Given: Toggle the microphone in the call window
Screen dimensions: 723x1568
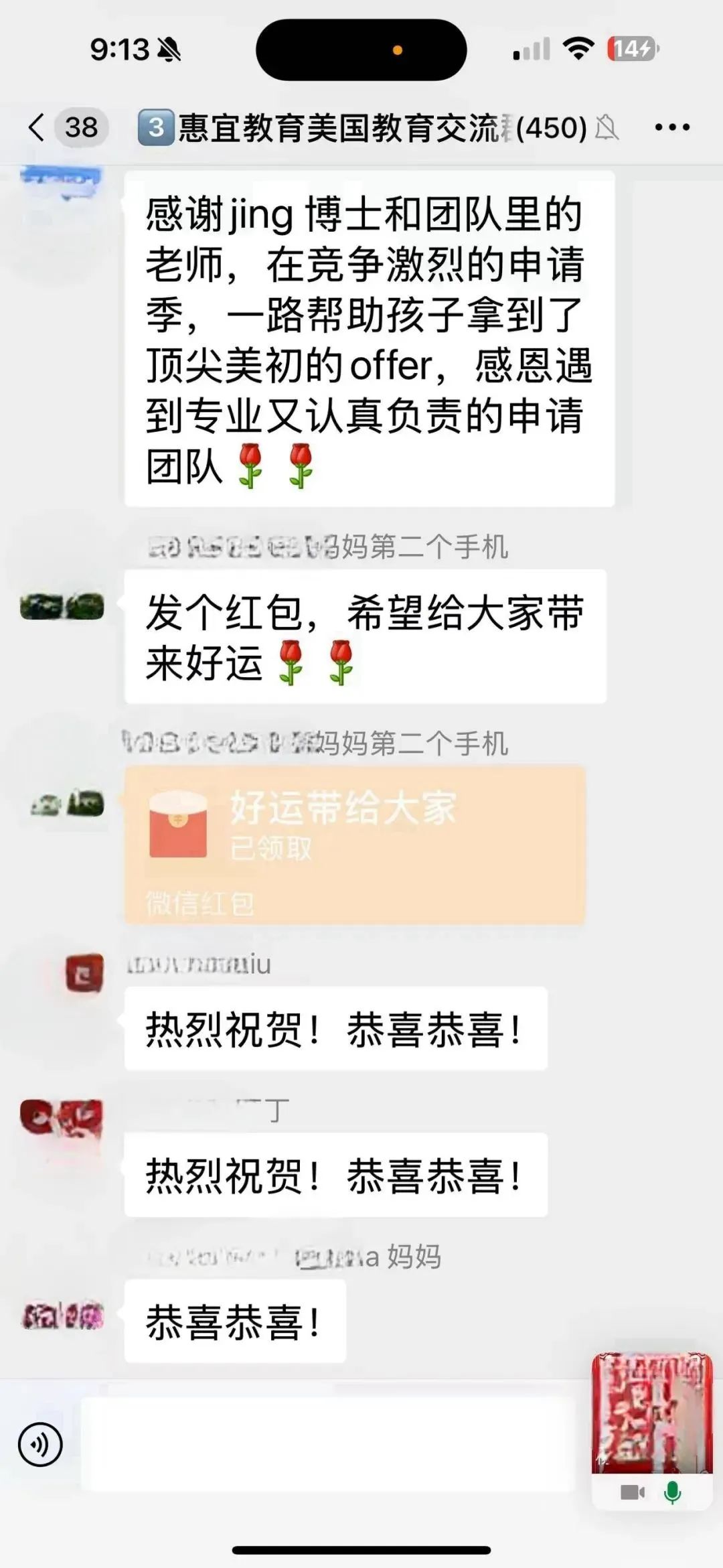Looking at the screenshot, I should tap(672, 1492).
